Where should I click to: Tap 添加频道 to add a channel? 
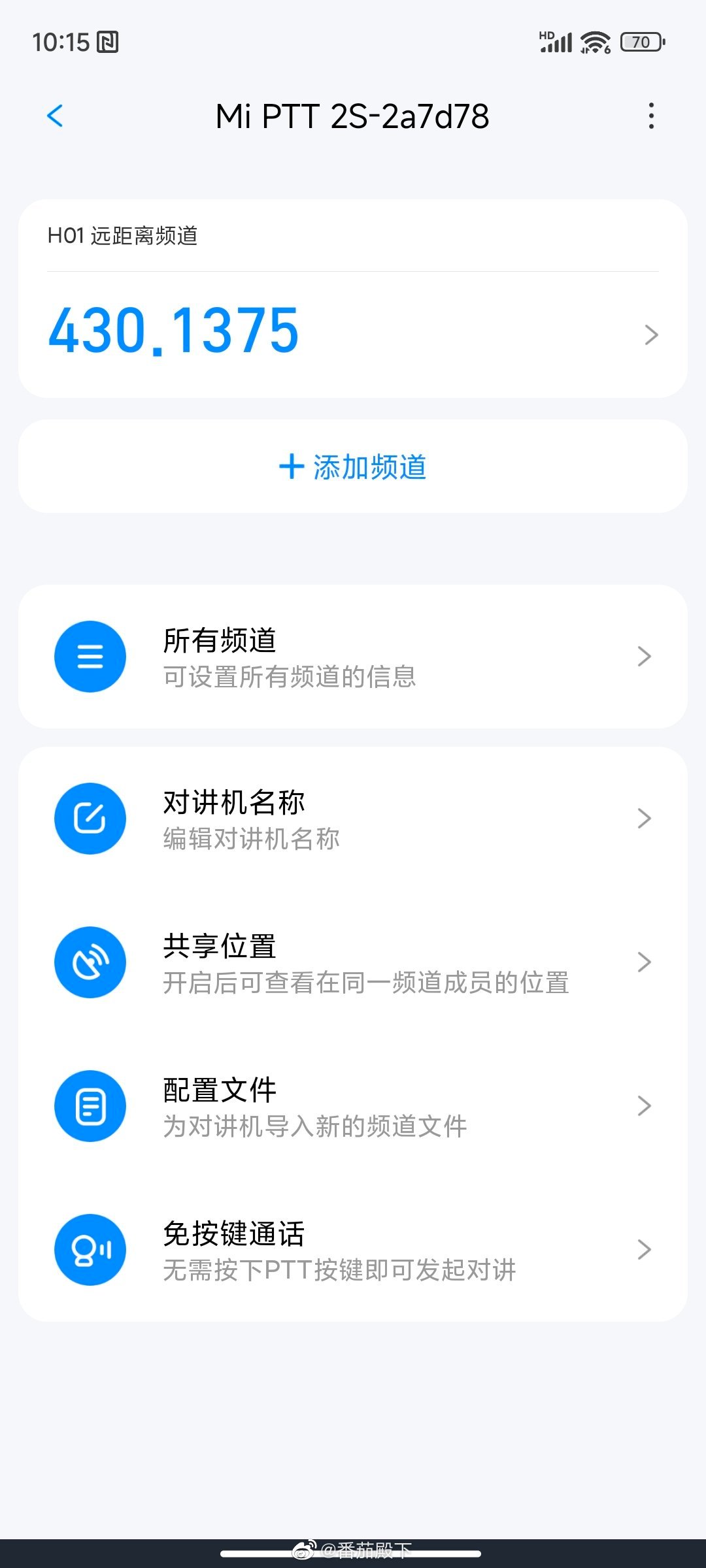coord(353,466)
